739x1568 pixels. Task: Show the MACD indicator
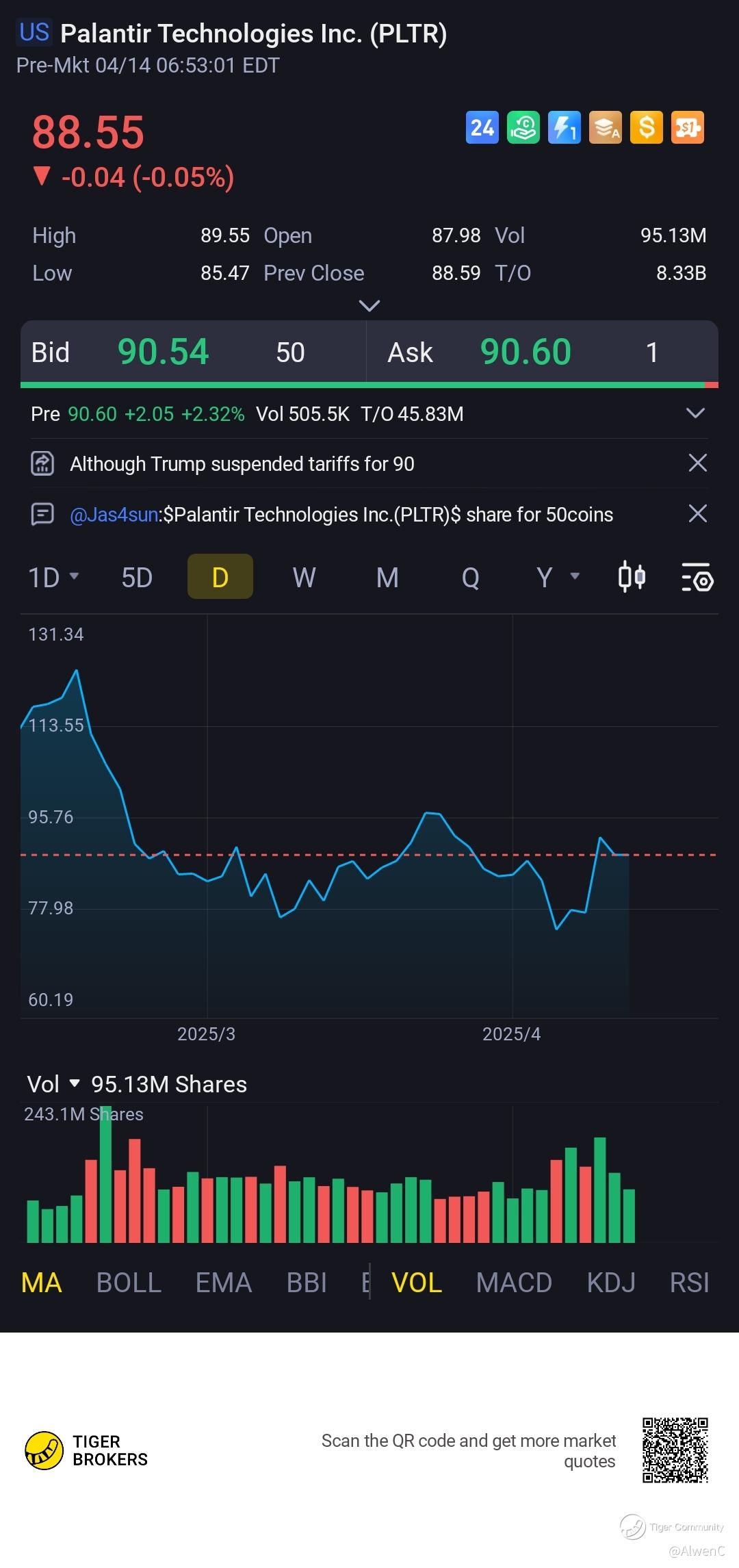[514, 1283]
